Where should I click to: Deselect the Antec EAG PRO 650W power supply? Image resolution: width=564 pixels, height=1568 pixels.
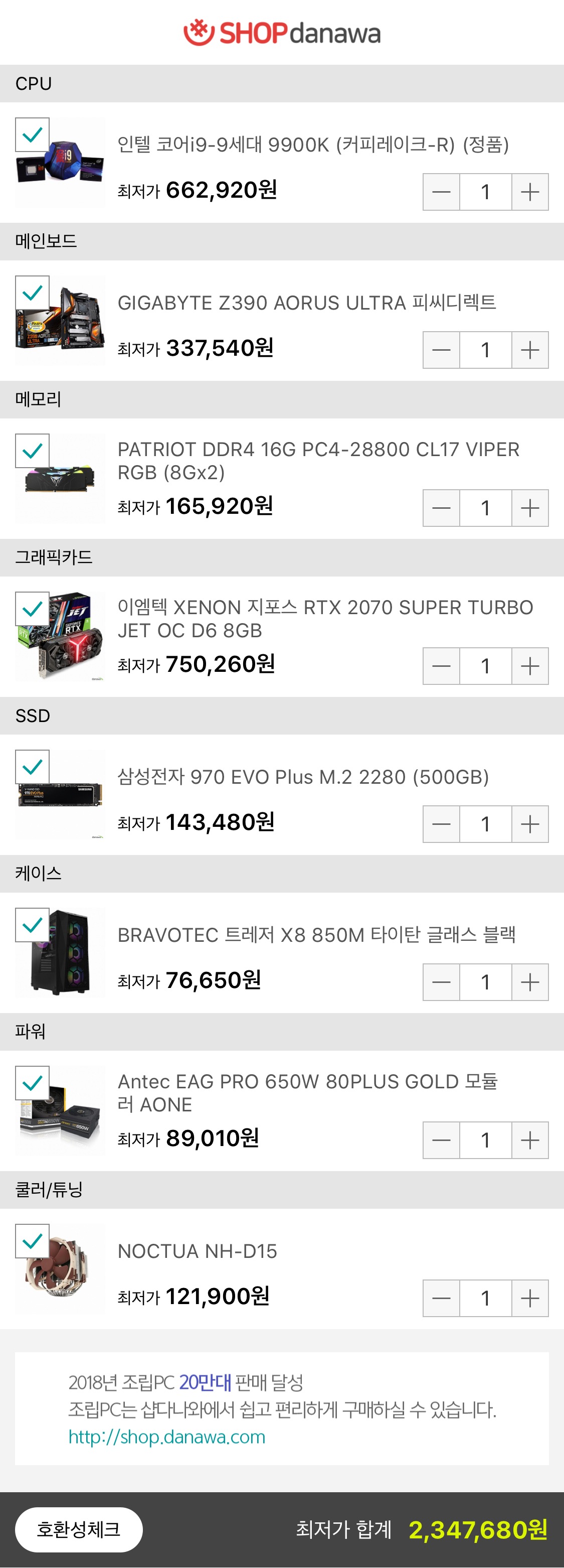pyautogui.click(x=32, y=1083)
